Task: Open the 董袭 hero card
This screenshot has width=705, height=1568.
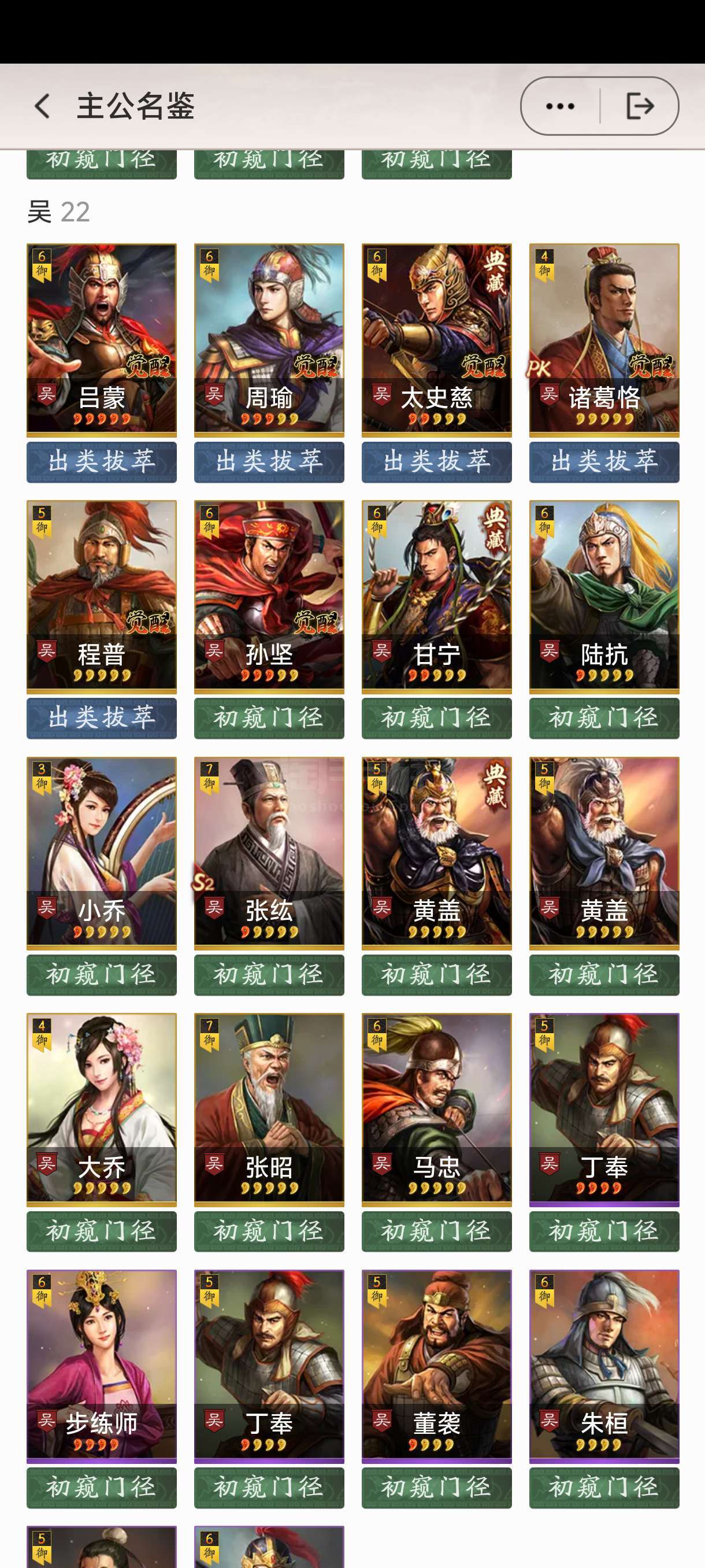Action: point(437,1367)
